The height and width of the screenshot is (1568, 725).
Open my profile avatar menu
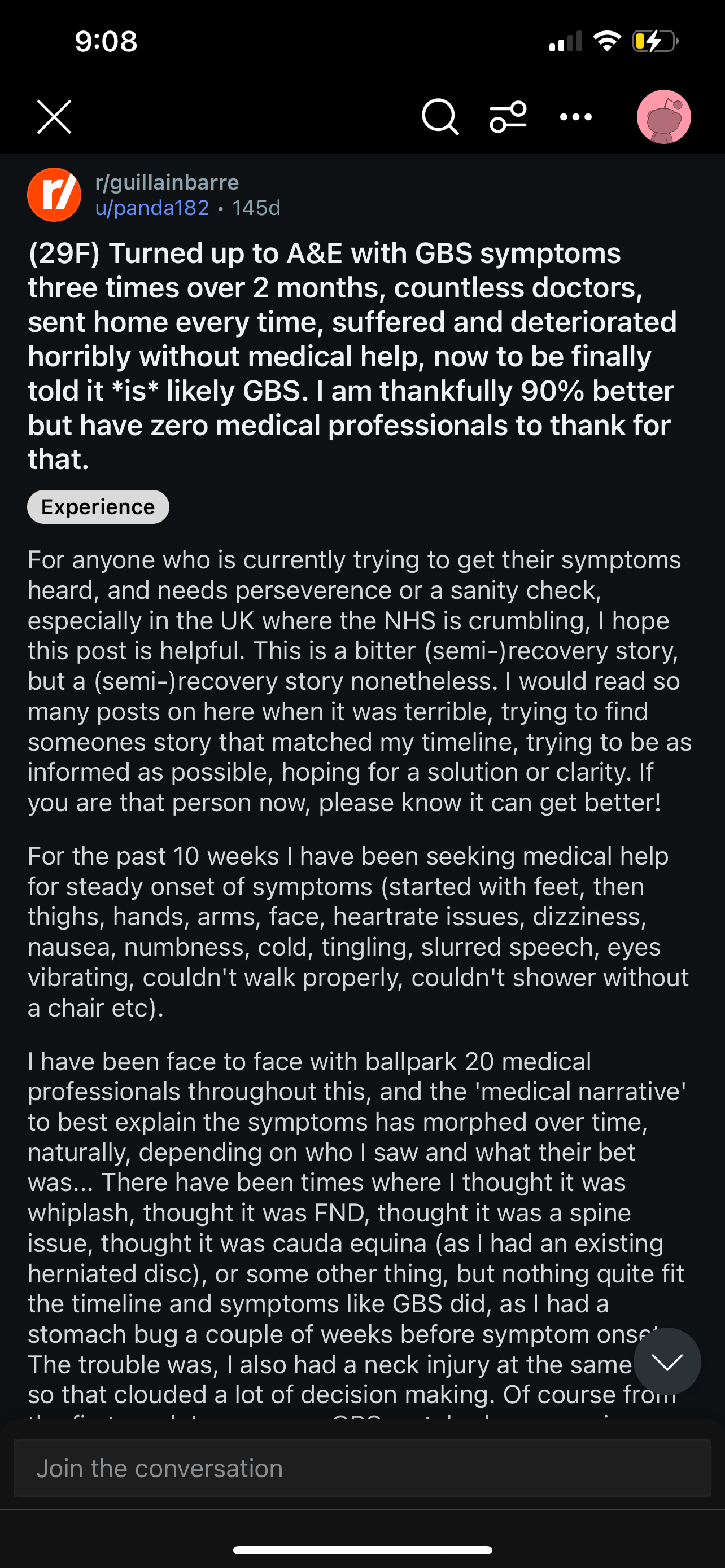pos(663,117)
